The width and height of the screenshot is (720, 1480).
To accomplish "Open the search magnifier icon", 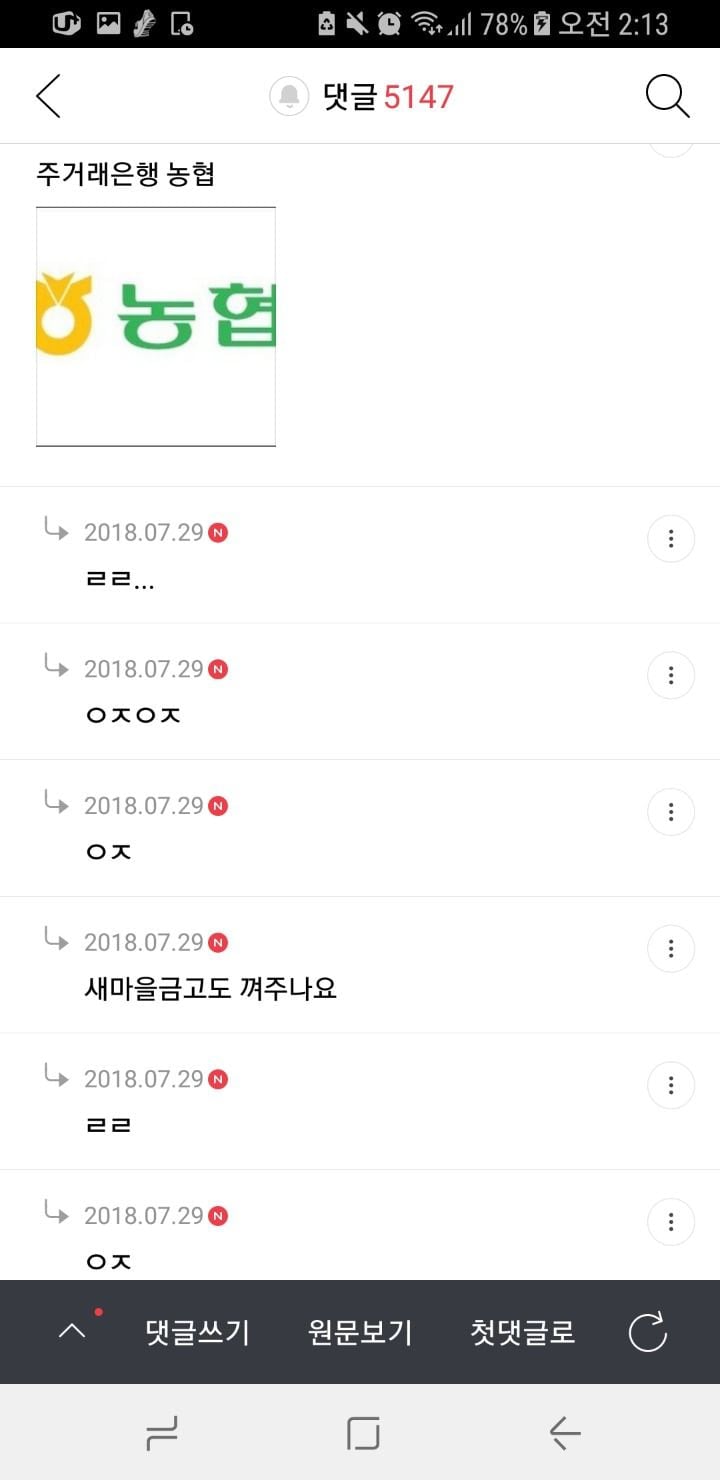I will (667, 96).
